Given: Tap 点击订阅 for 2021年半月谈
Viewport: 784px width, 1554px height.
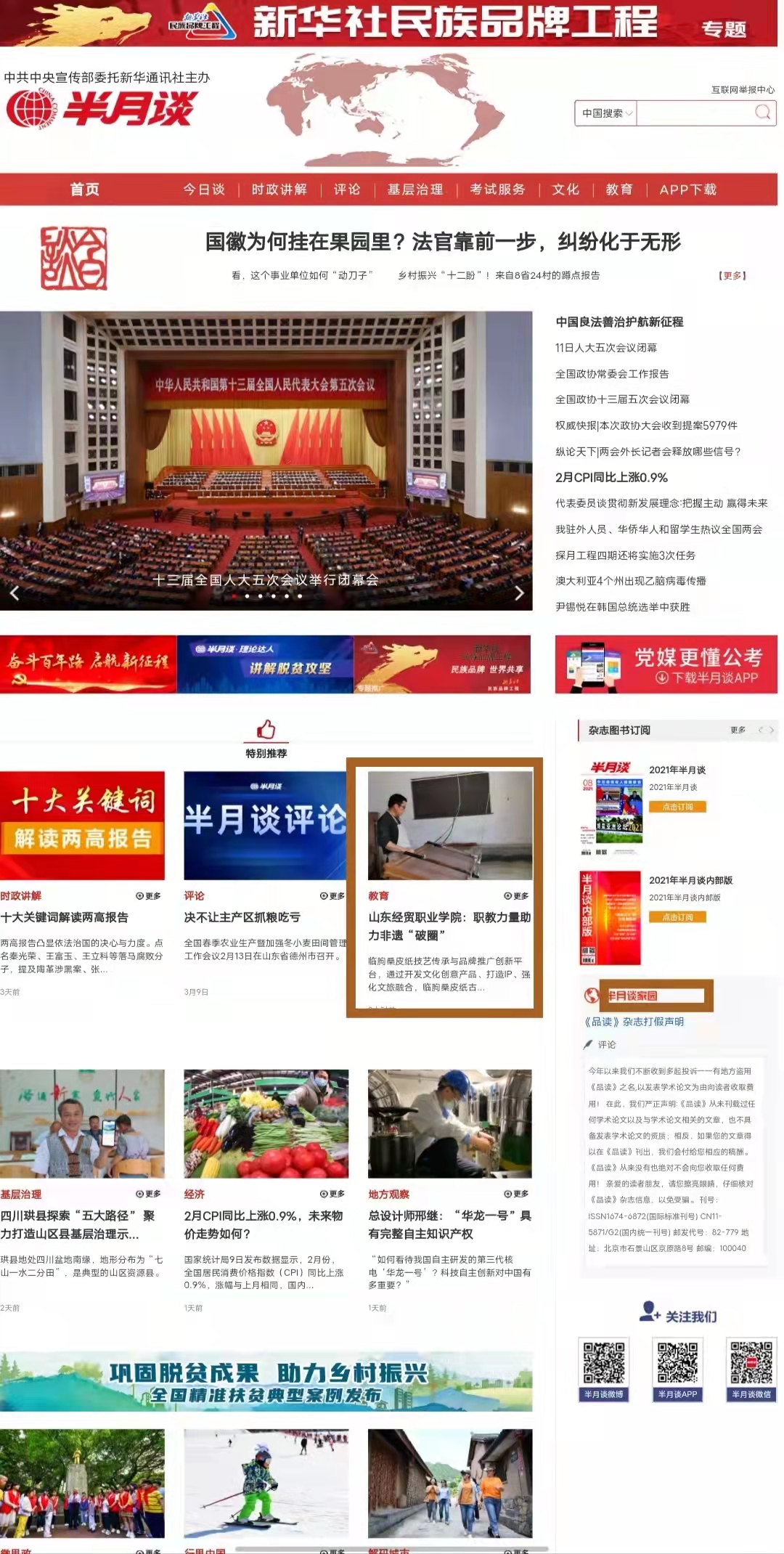Looking at the screenshot, I should (677, 807).
